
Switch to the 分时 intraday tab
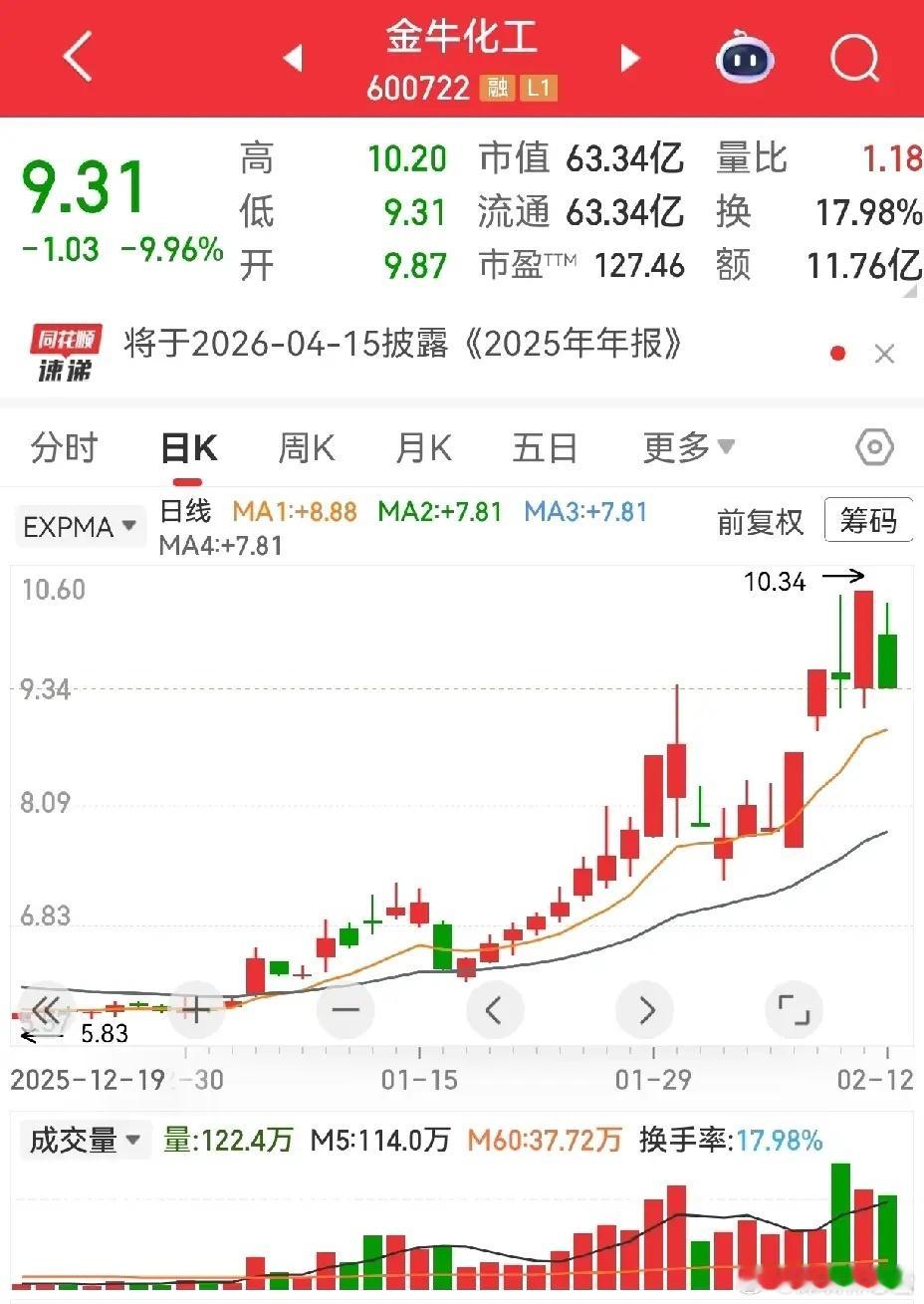click(64, 447)
